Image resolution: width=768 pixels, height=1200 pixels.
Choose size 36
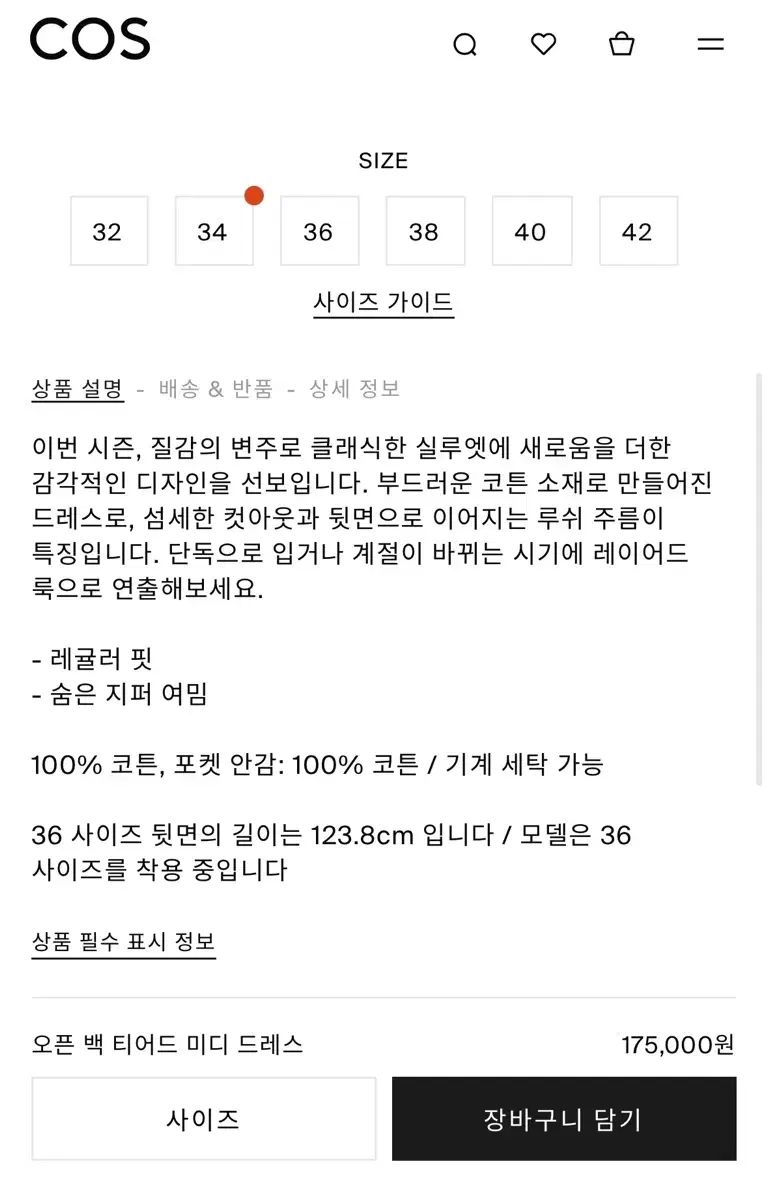(x=318, y=232)
